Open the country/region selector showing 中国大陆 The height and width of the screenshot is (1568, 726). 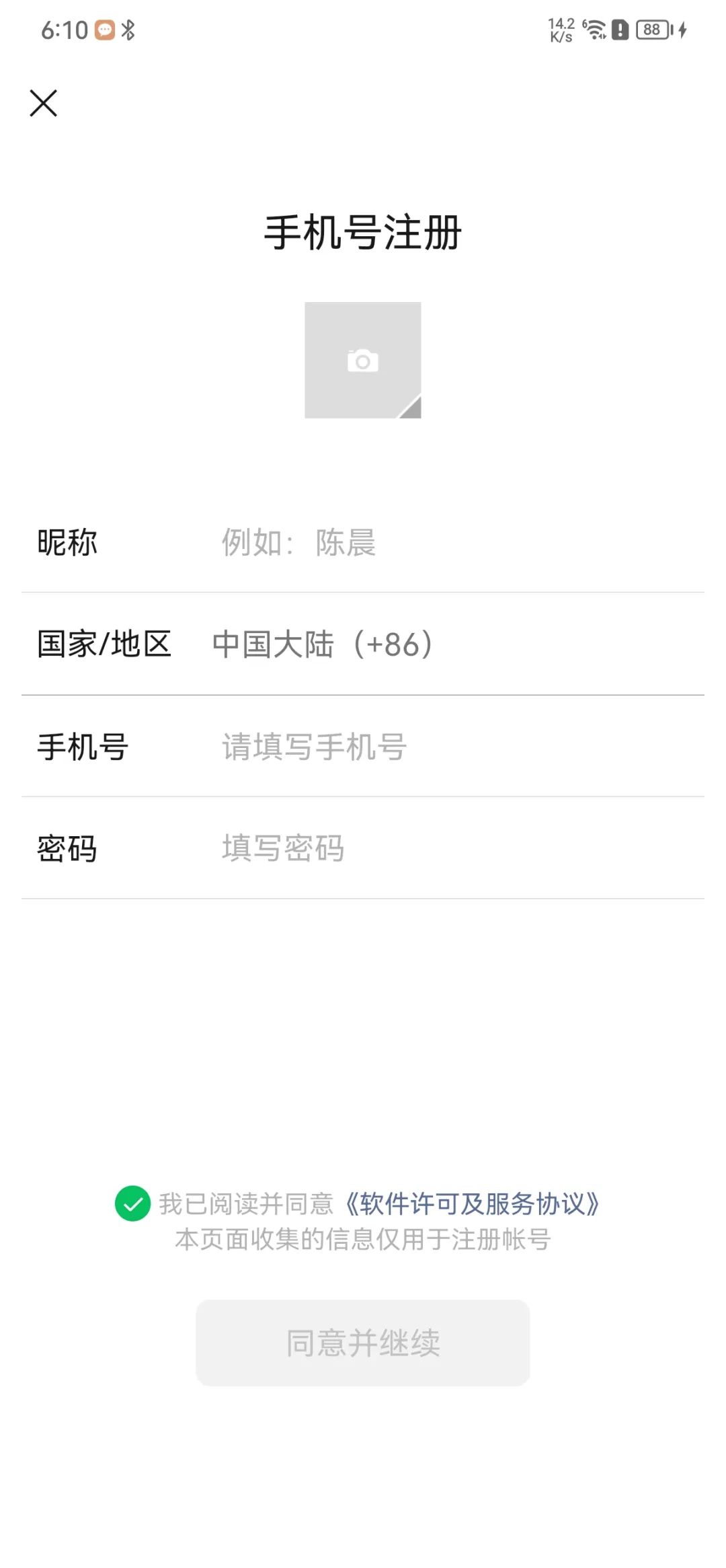pos(323,644)
